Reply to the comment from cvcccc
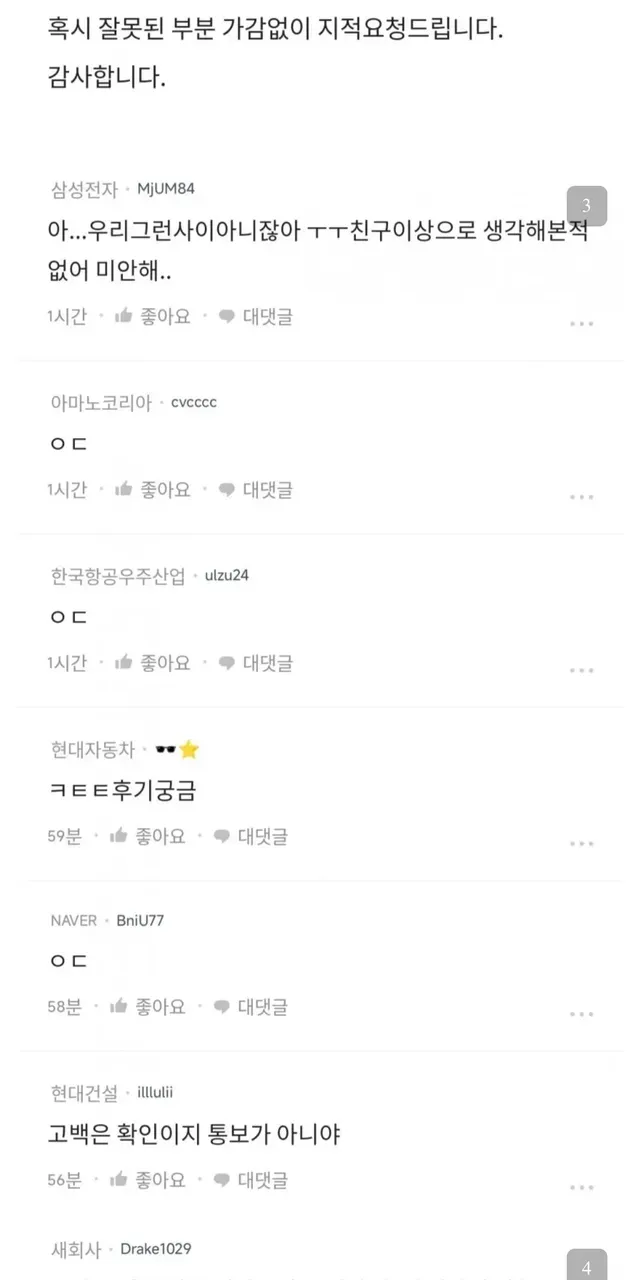This screenshot has width=640, height=1280. point(256,490)
